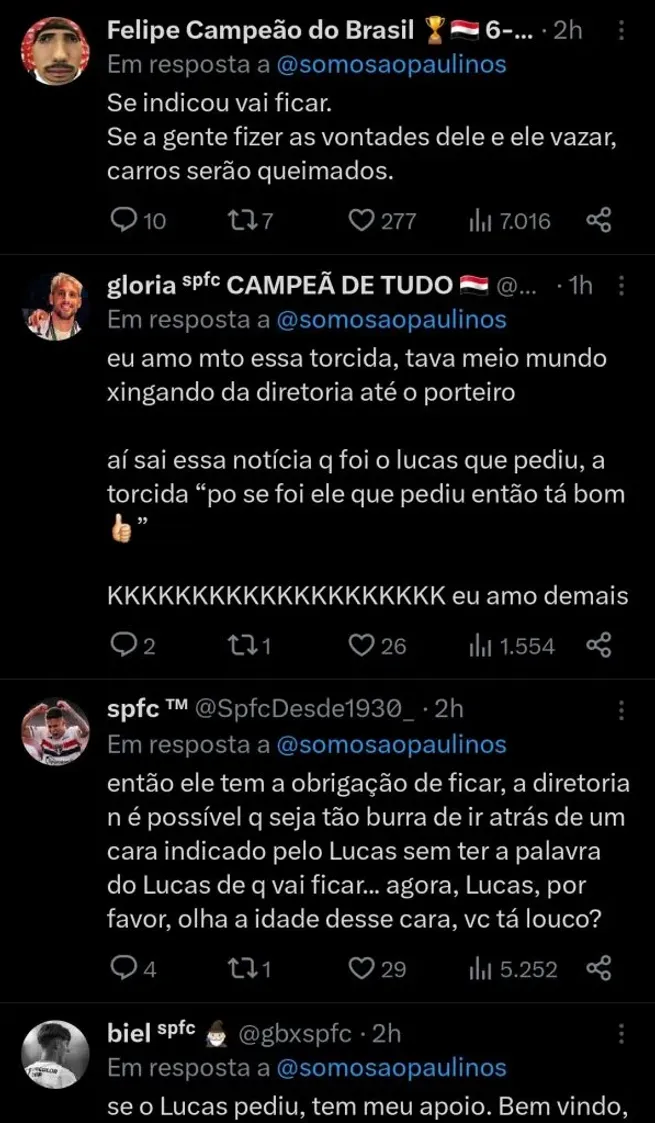This screenshot has height=1123, width=655.
Task: Share Felipe Campeão do Brasil's reply
Action: click(598, 221)
